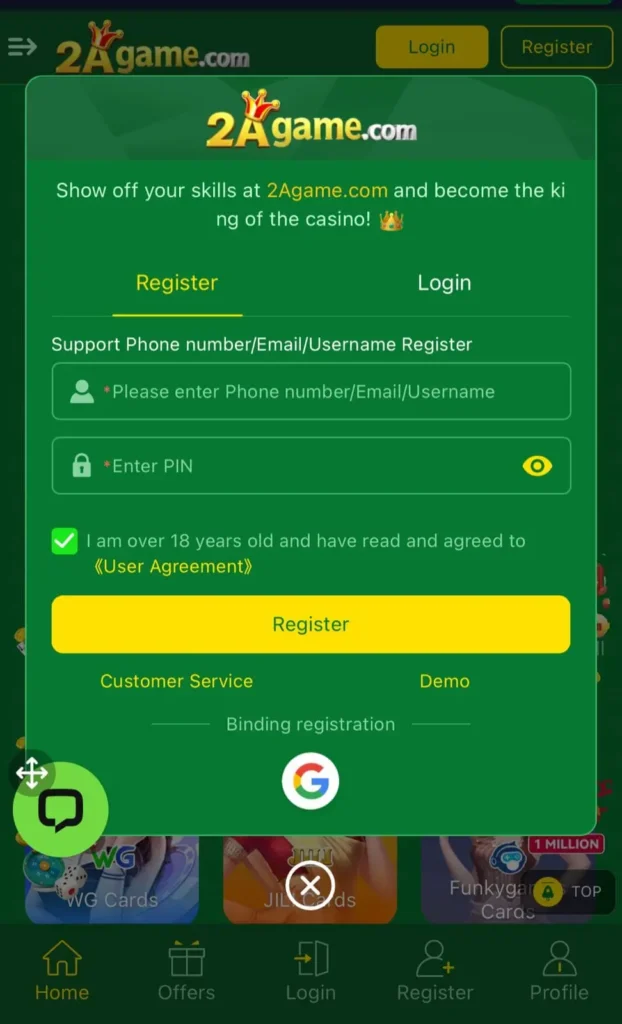Switch to the Login tab in dialog

point(444,283)
